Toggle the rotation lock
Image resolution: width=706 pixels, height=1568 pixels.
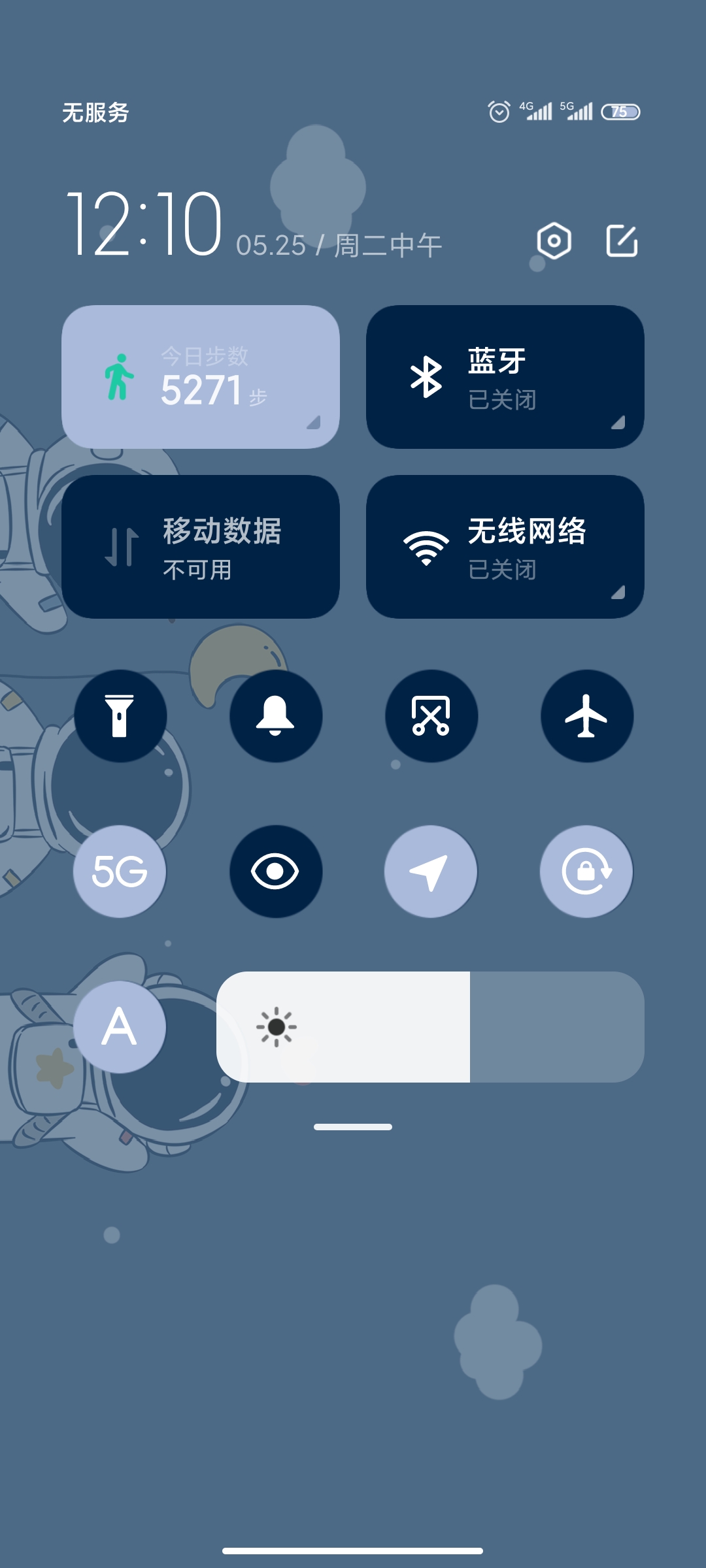pyautogui.click(x=586, y=871)
